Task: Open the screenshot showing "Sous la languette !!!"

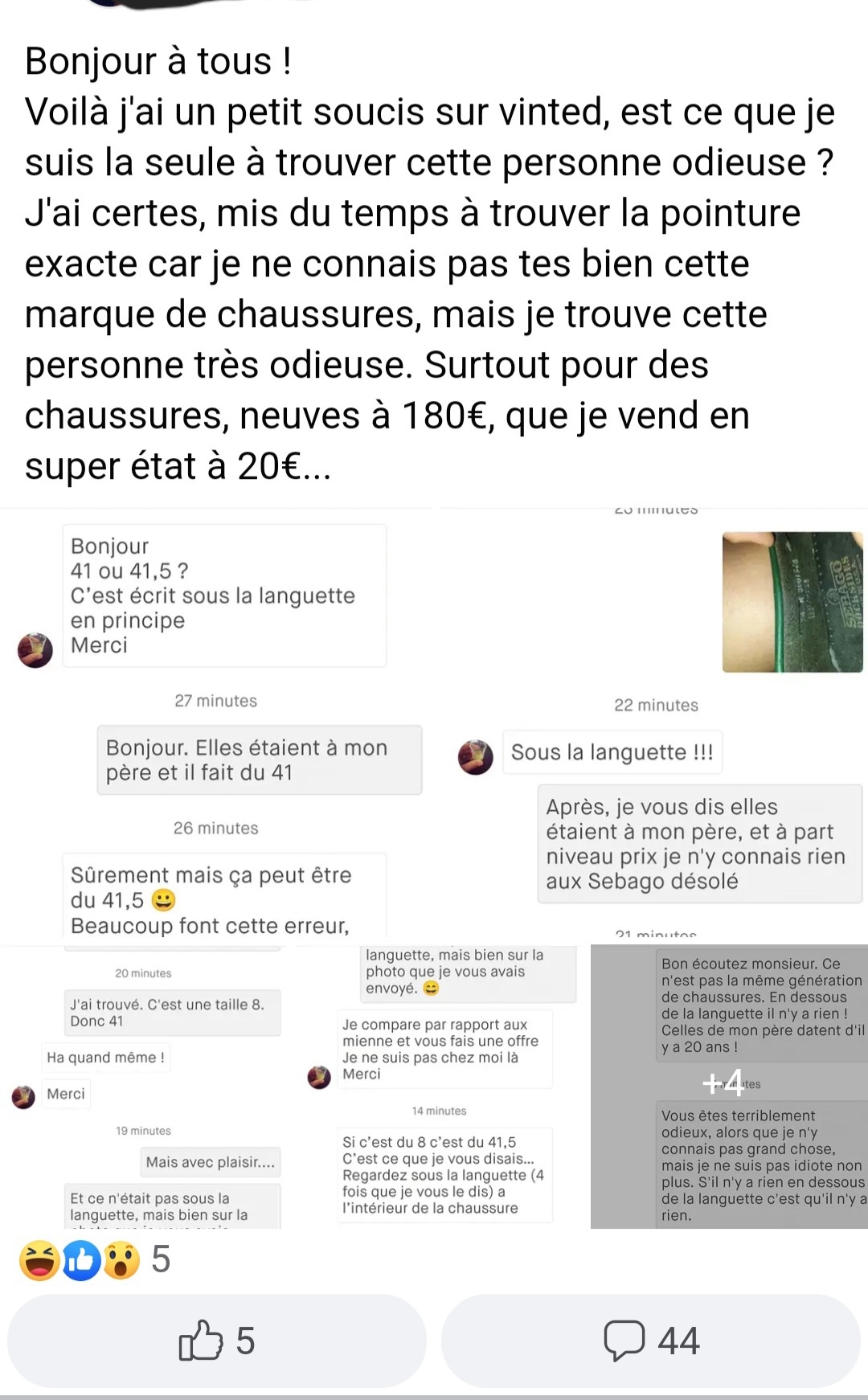Action: 653,723
